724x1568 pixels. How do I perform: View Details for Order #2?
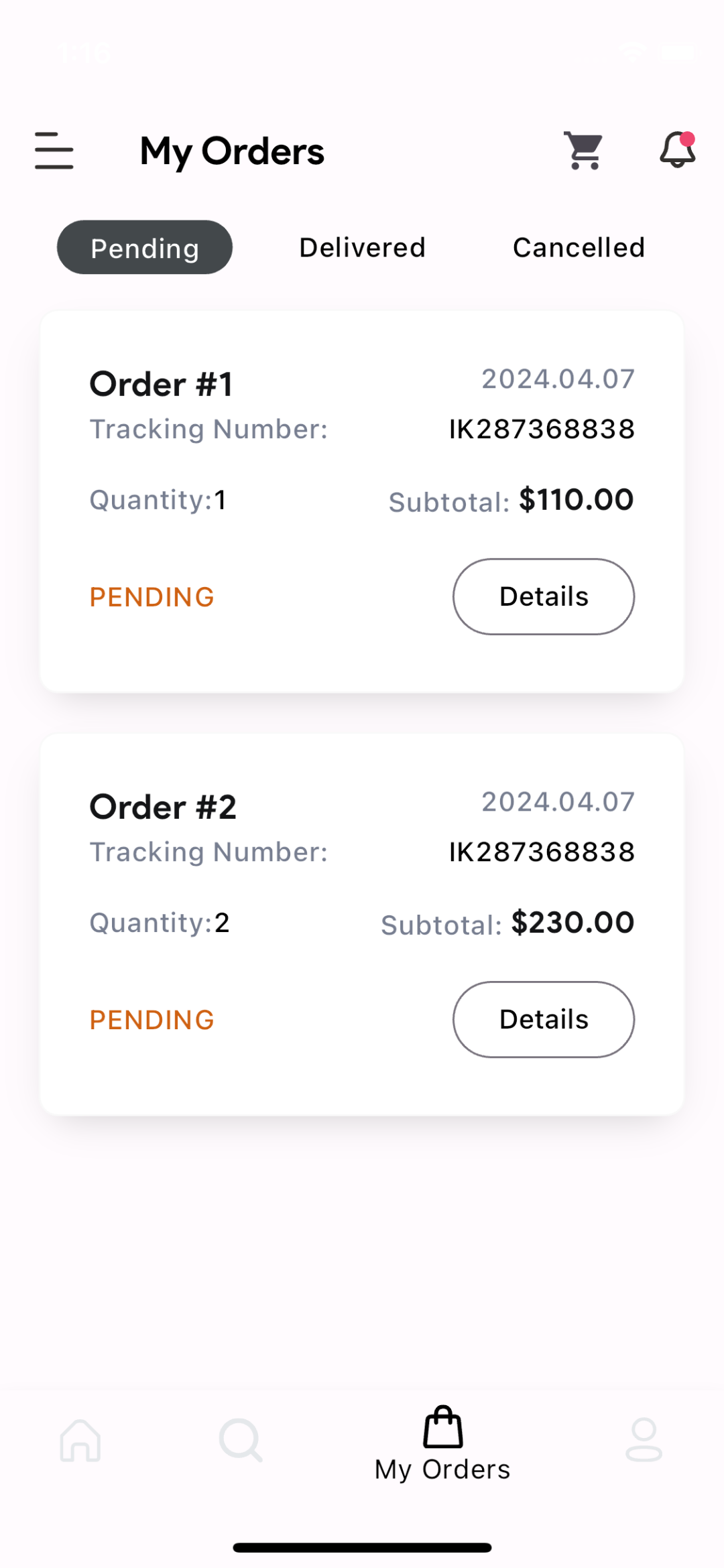(x=543, y=1019)
